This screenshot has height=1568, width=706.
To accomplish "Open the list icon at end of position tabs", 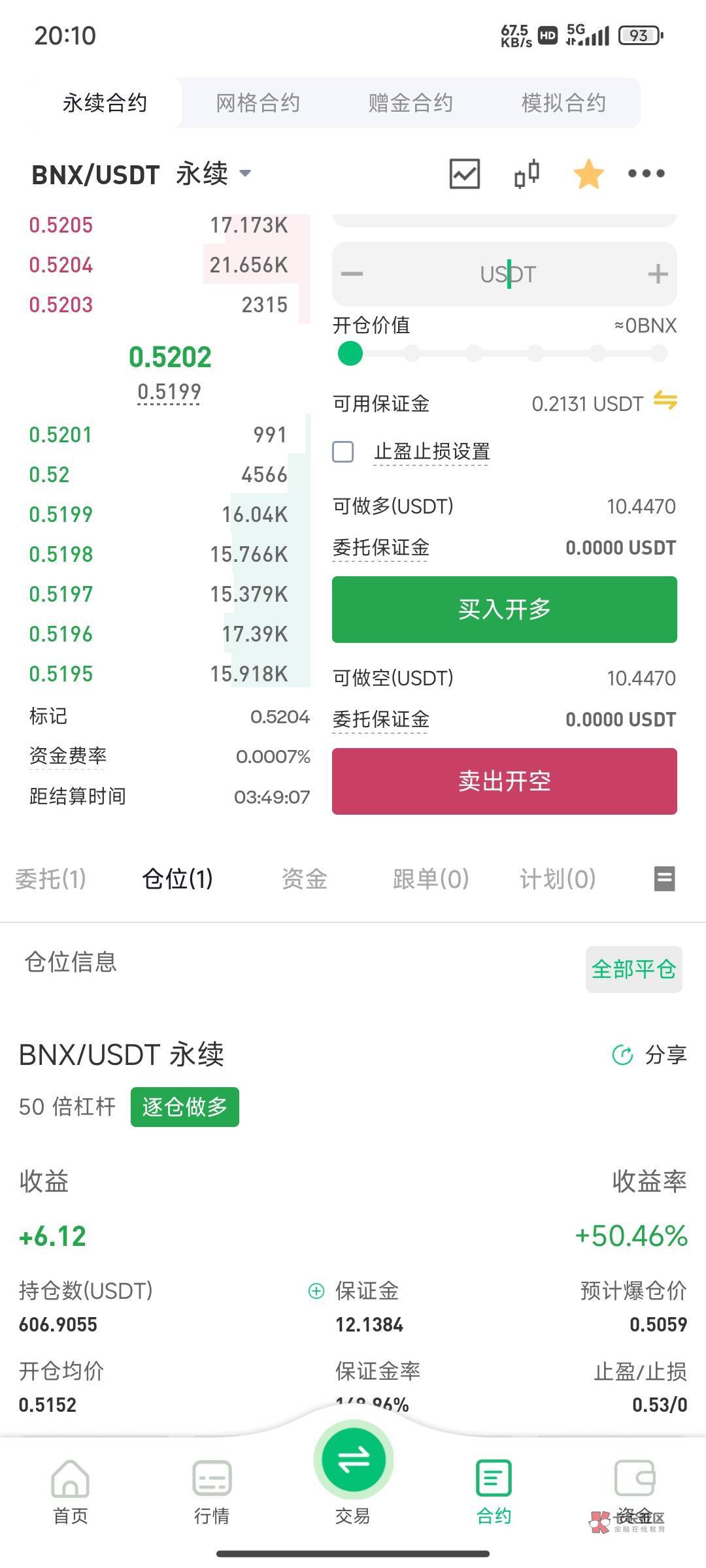I will pyautogui.click(x=664, y=879).
